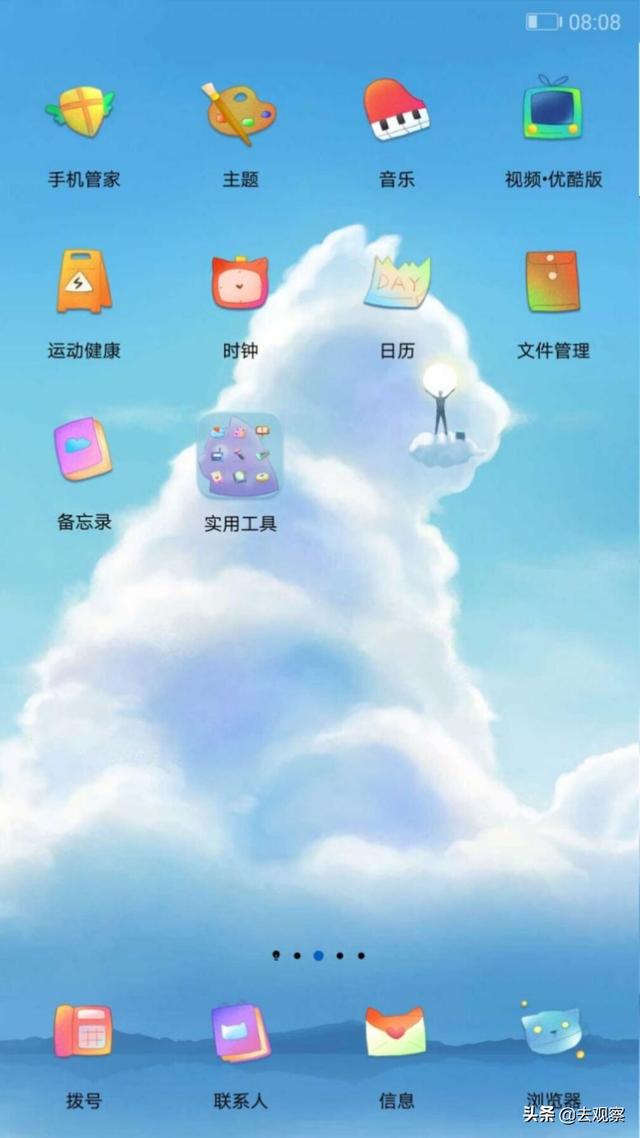Launch the 日历 calendar app
Screen dimensions: 640x1138
click(397, 283)
